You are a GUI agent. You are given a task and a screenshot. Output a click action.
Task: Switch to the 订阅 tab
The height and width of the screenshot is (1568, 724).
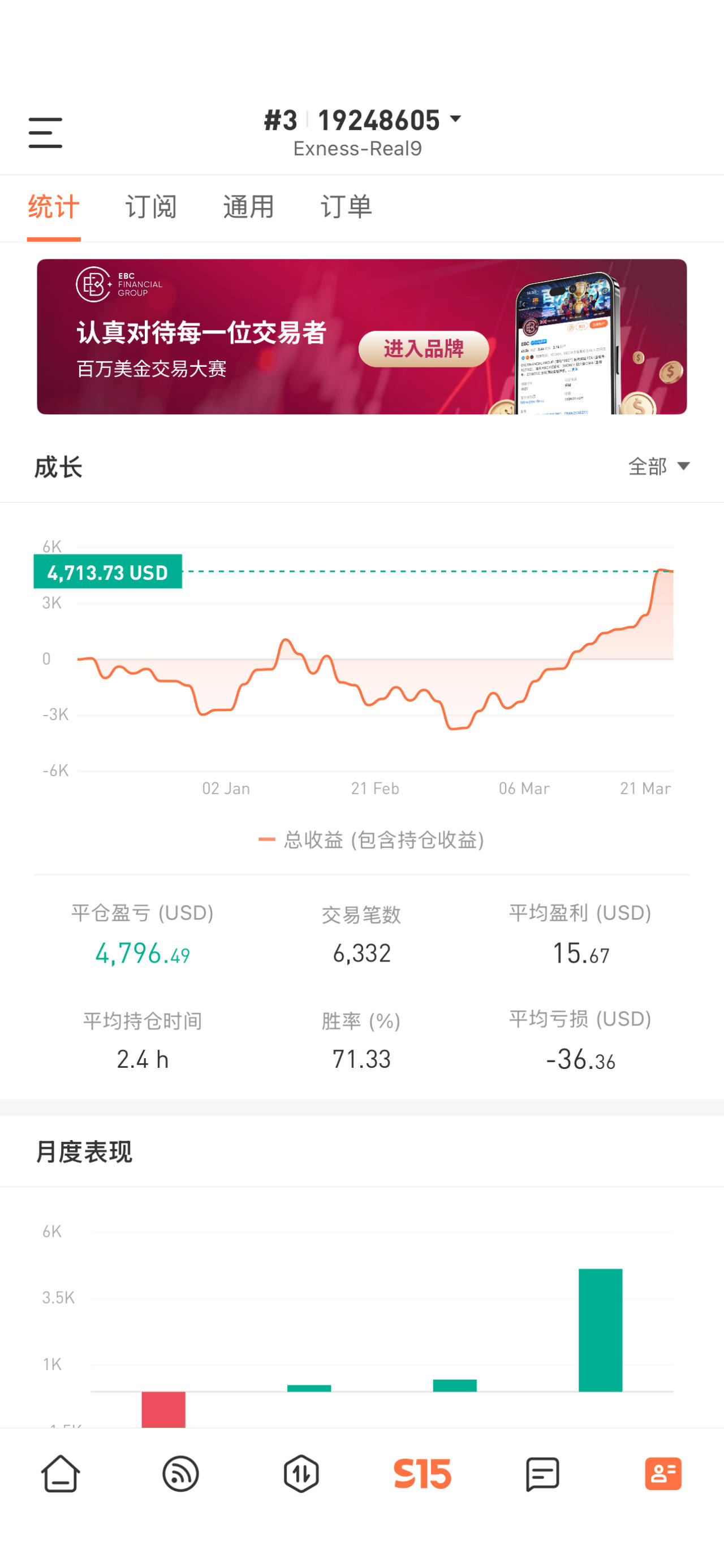(x=151, y=207)
